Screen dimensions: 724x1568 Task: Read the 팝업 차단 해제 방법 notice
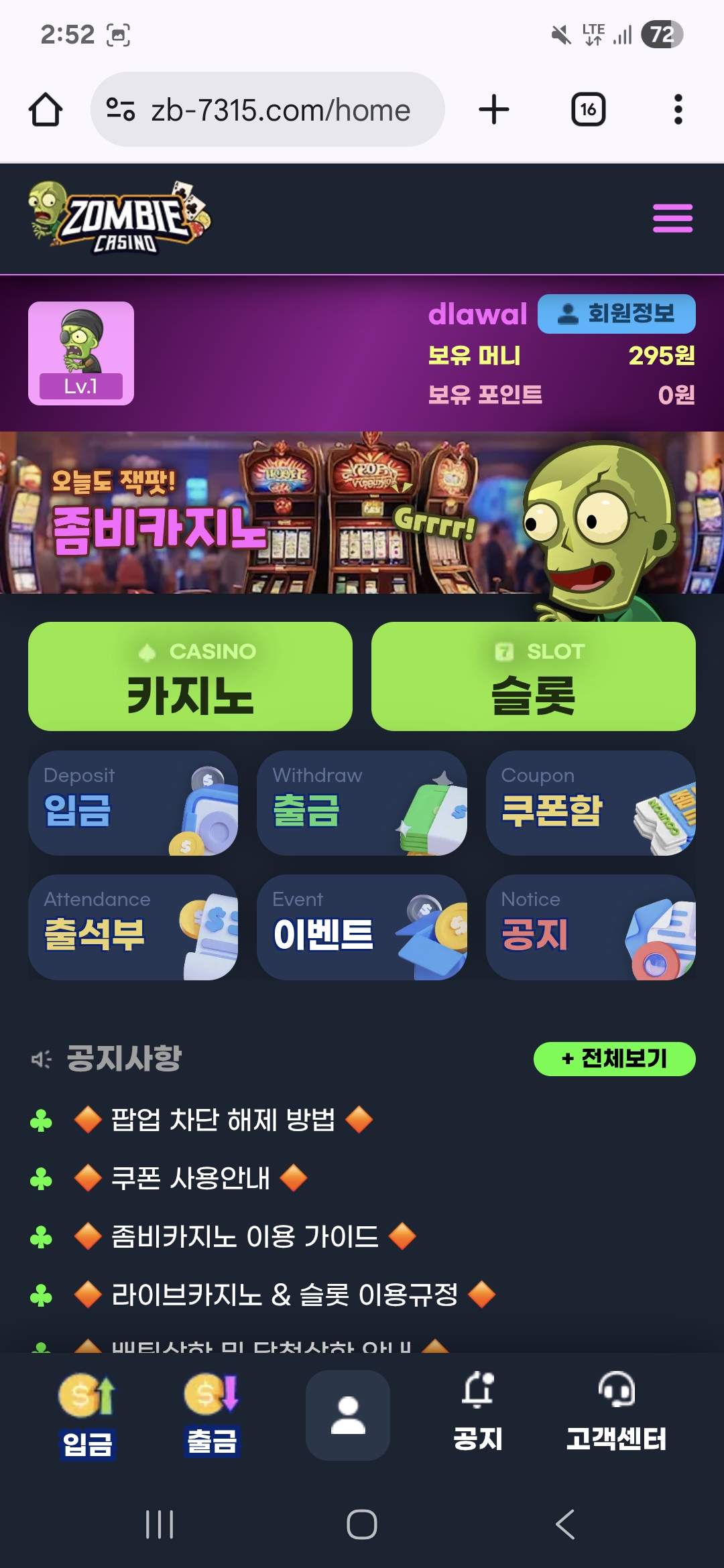pos(223,1120)
